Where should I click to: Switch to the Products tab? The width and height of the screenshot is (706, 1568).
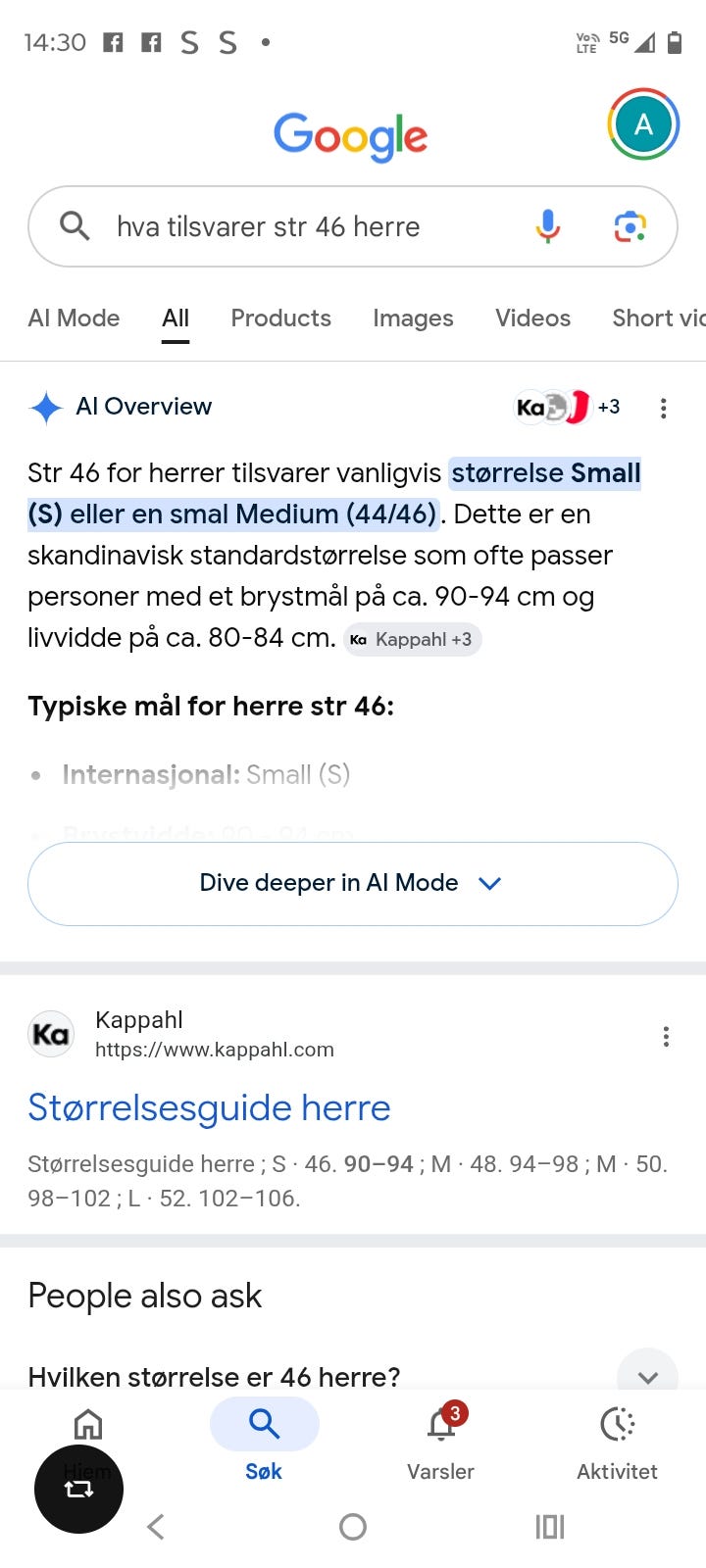click(280, 318)
